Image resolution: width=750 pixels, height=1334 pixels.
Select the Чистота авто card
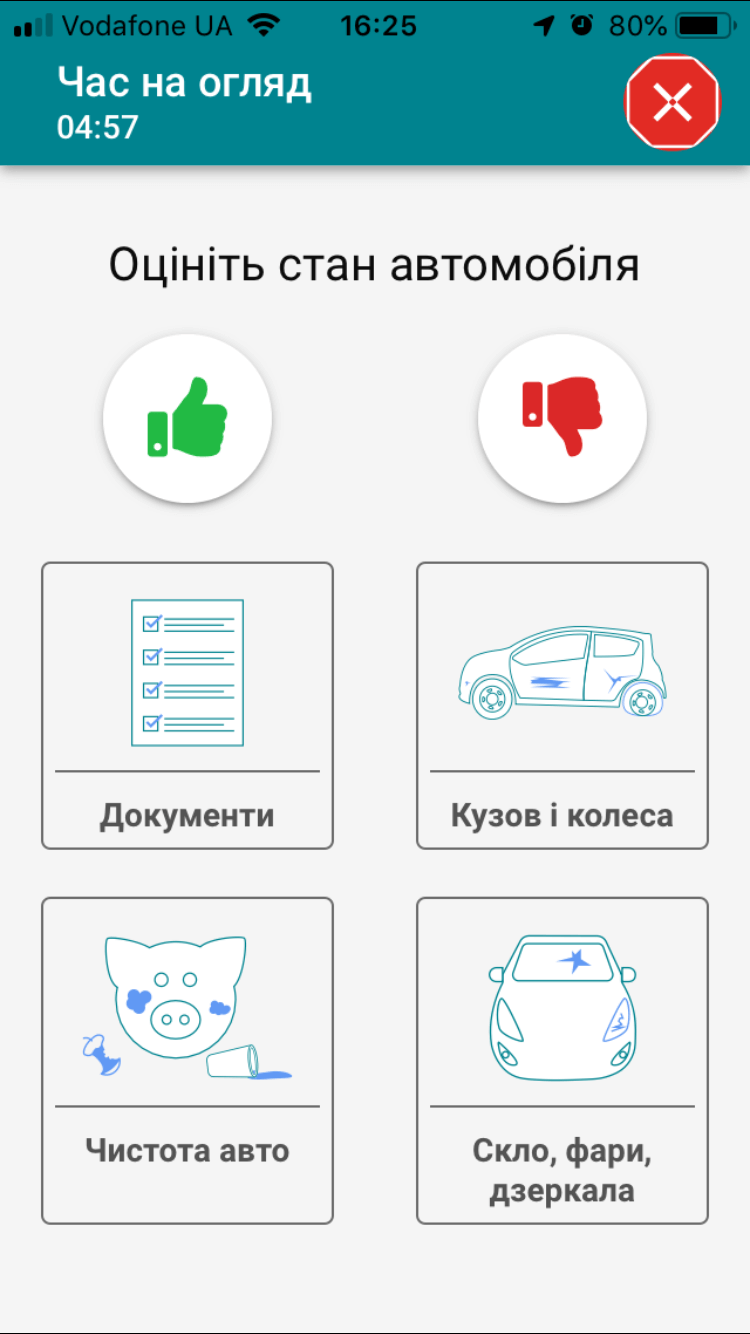point(187,1060)
